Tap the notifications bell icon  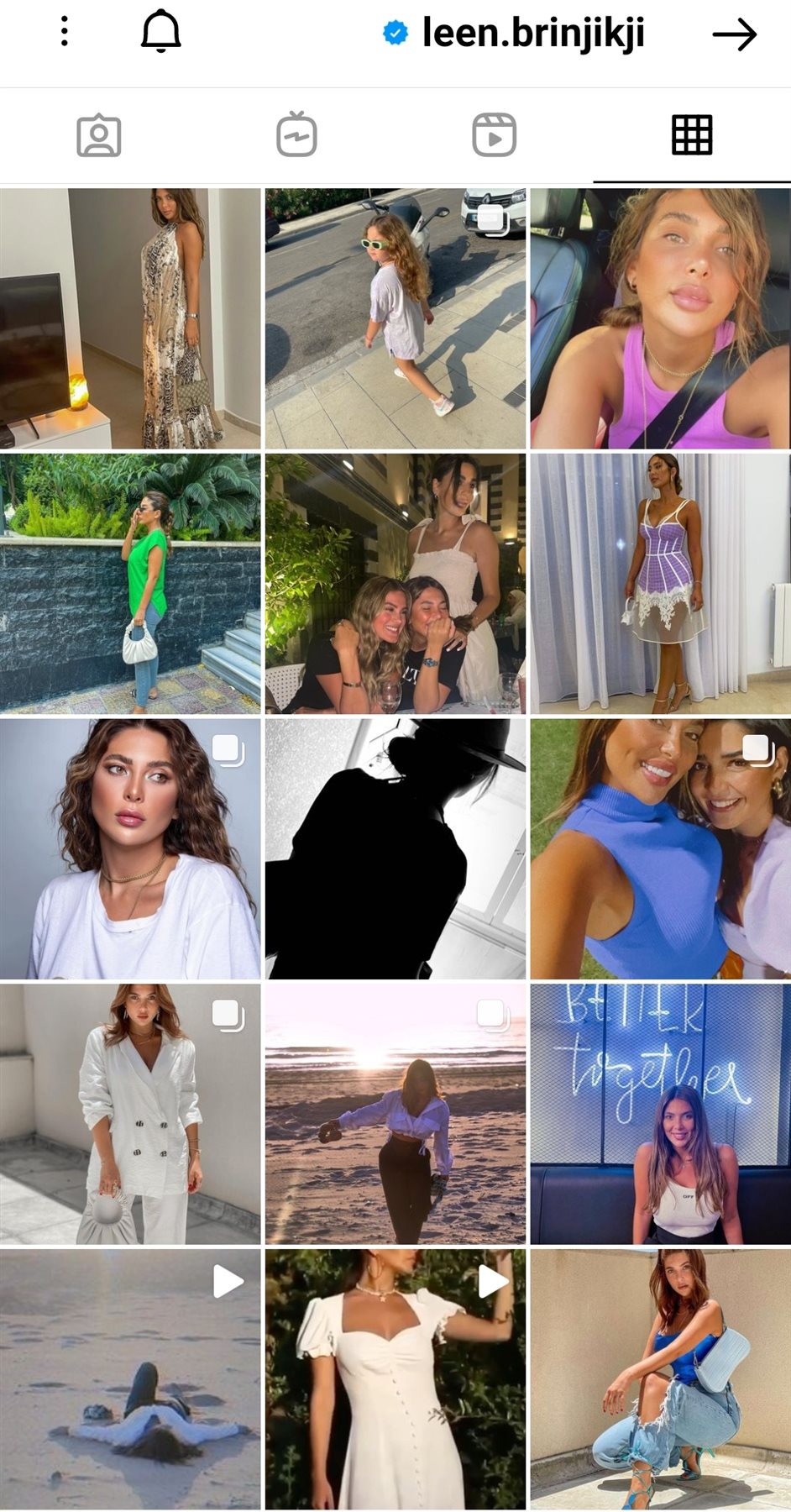[x=160, y=33]
